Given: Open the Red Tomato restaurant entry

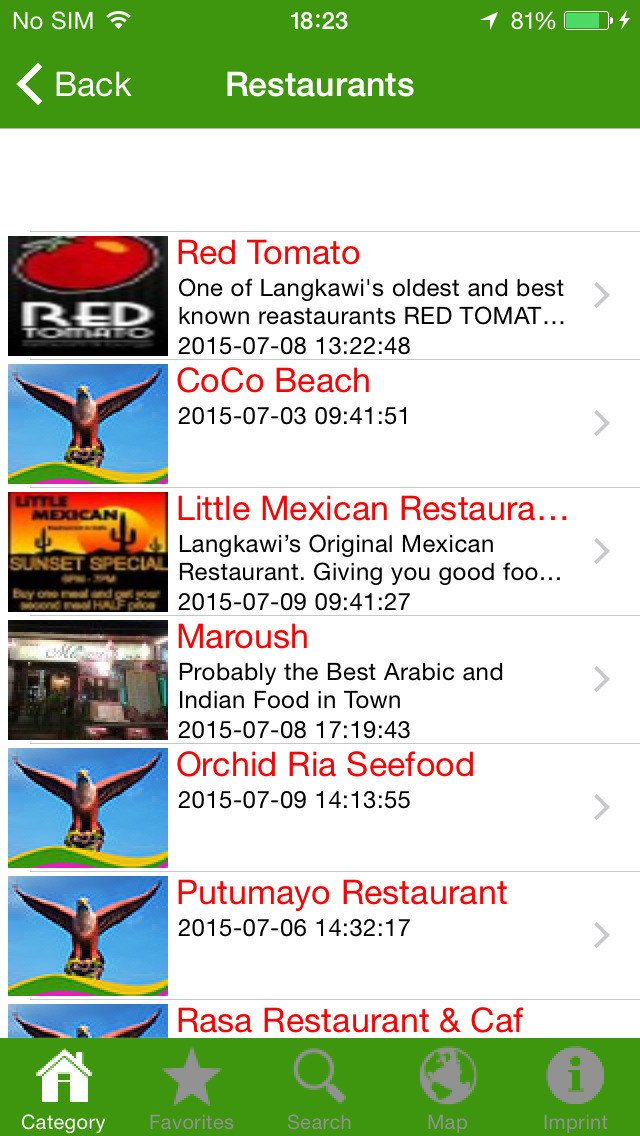Looking at the screenshot, I should 320,296.
